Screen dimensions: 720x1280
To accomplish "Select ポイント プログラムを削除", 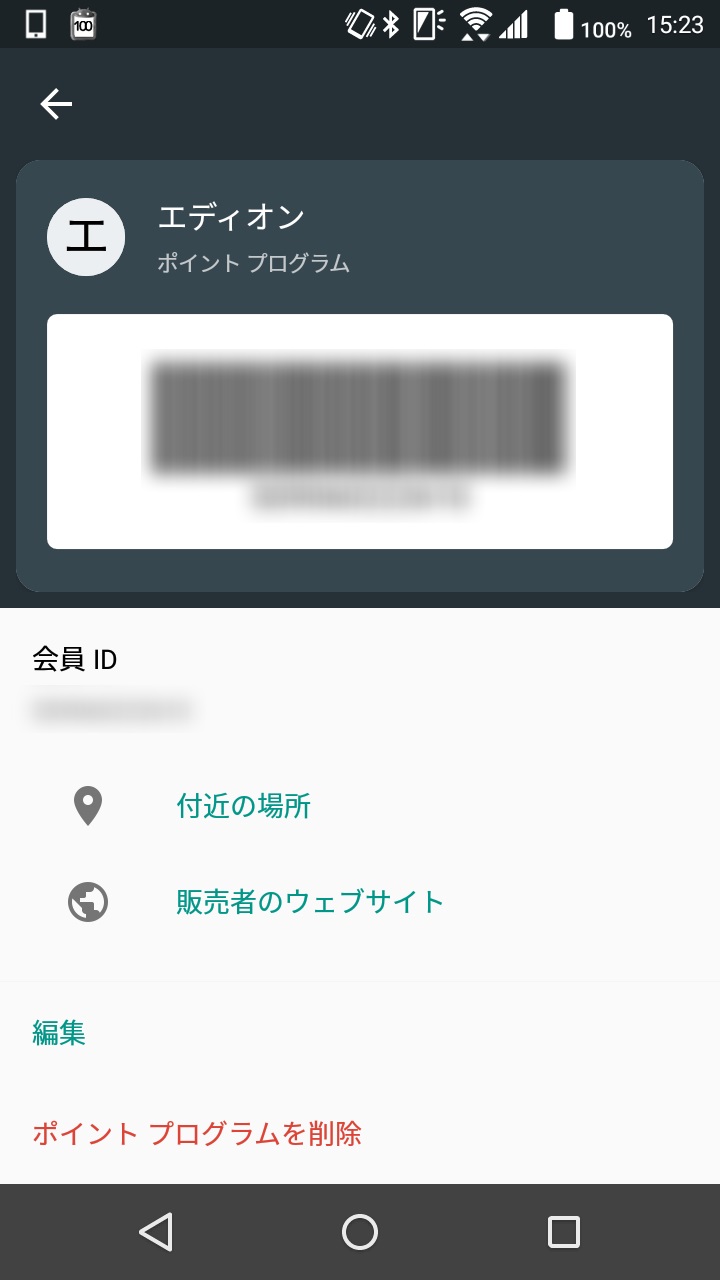I will [197, 1134].
